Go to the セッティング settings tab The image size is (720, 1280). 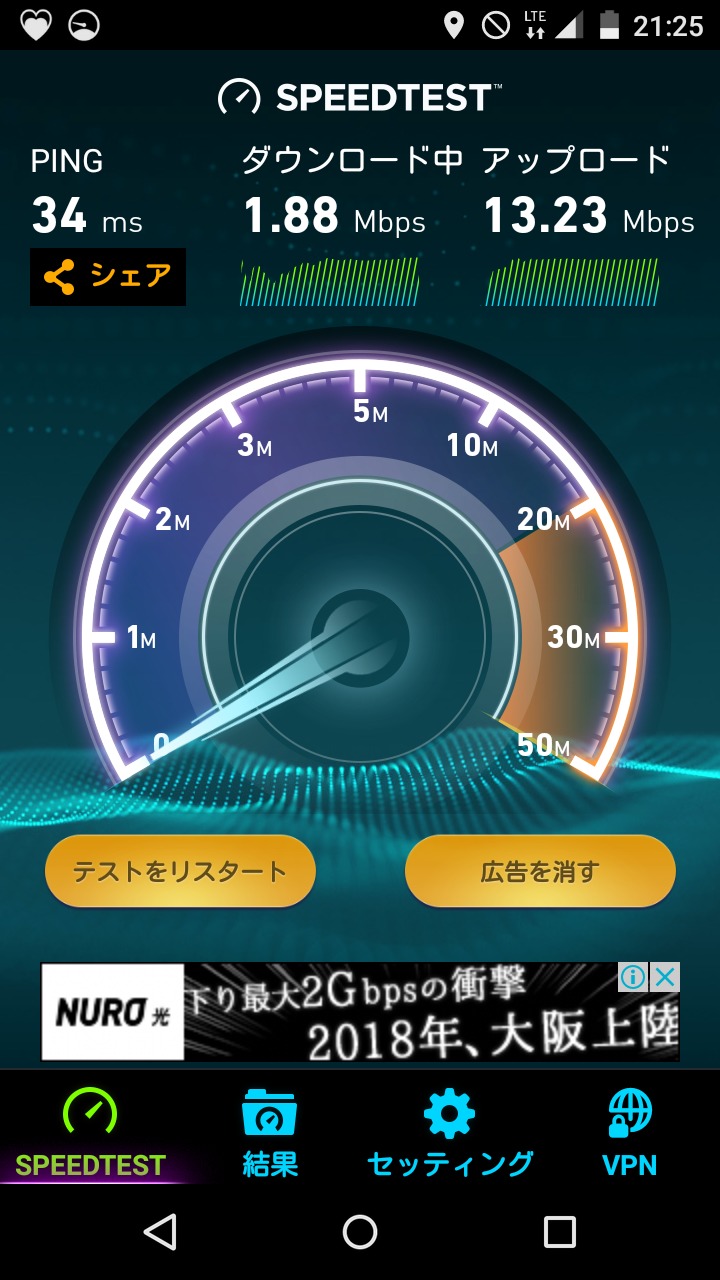coord(450,1133)
